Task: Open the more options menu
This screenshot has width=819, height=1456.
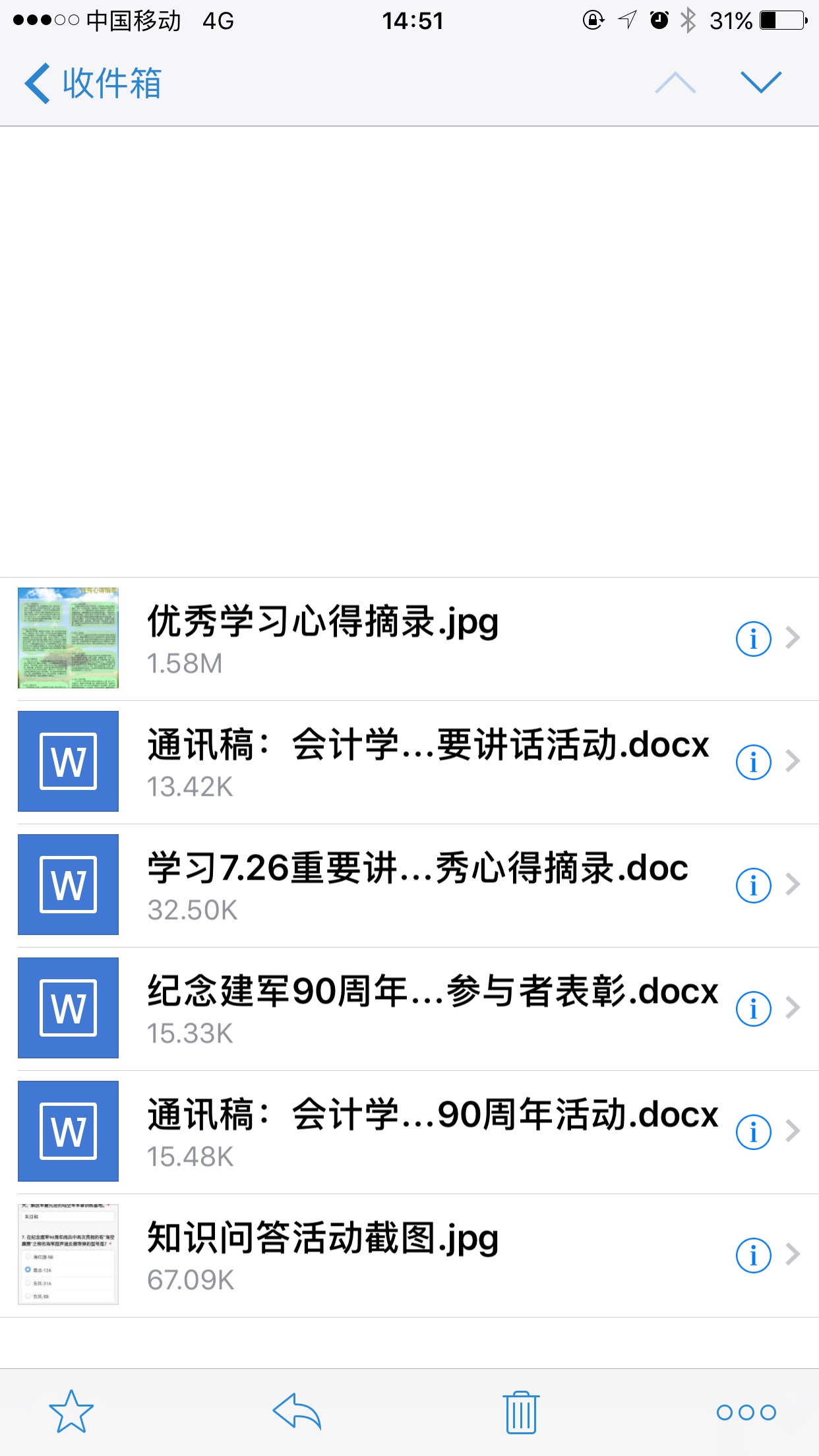Action: (746, 1412)
